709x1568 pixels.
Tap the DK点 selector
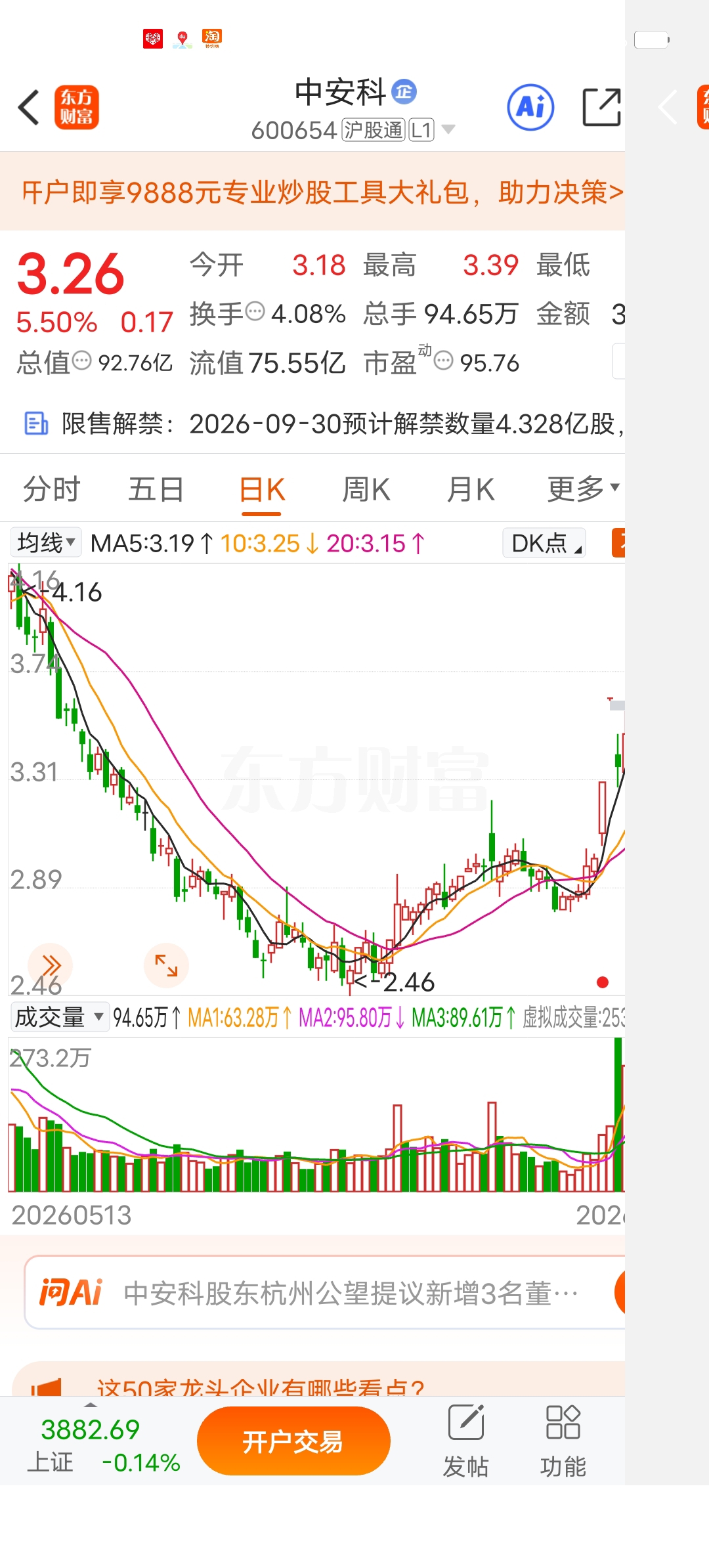(x=544, y=543)
